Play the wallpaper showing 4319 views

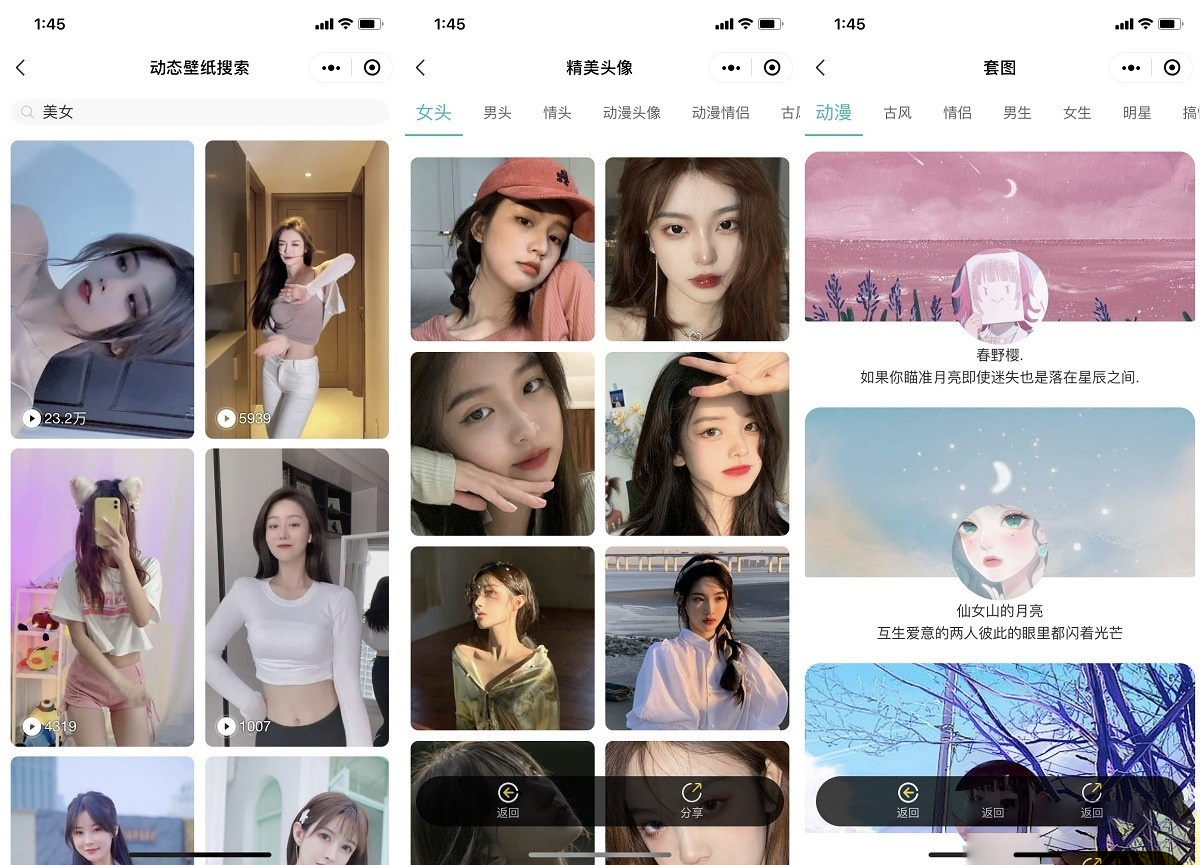point(102,597)
